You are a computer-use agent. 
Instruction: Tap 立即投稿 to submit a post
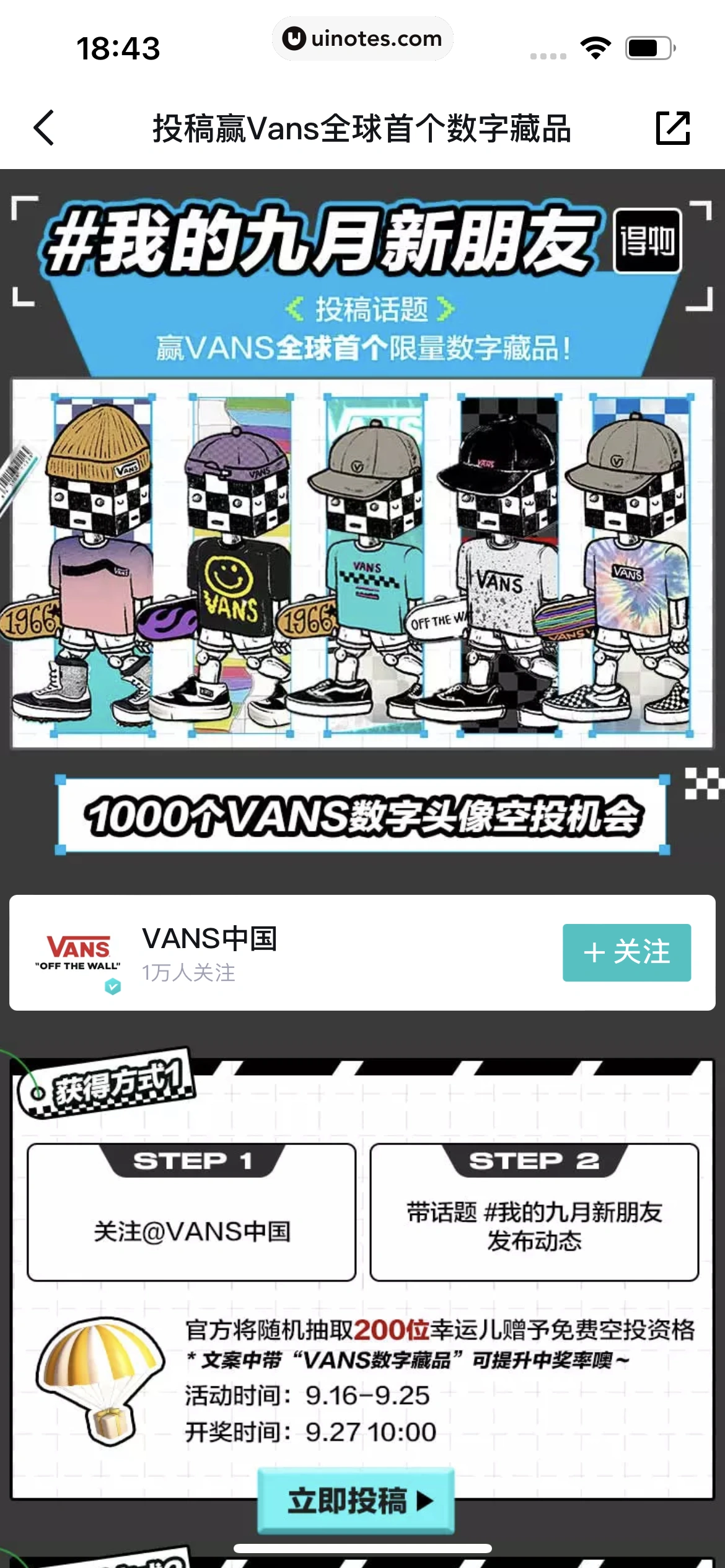click(356, 1500)
